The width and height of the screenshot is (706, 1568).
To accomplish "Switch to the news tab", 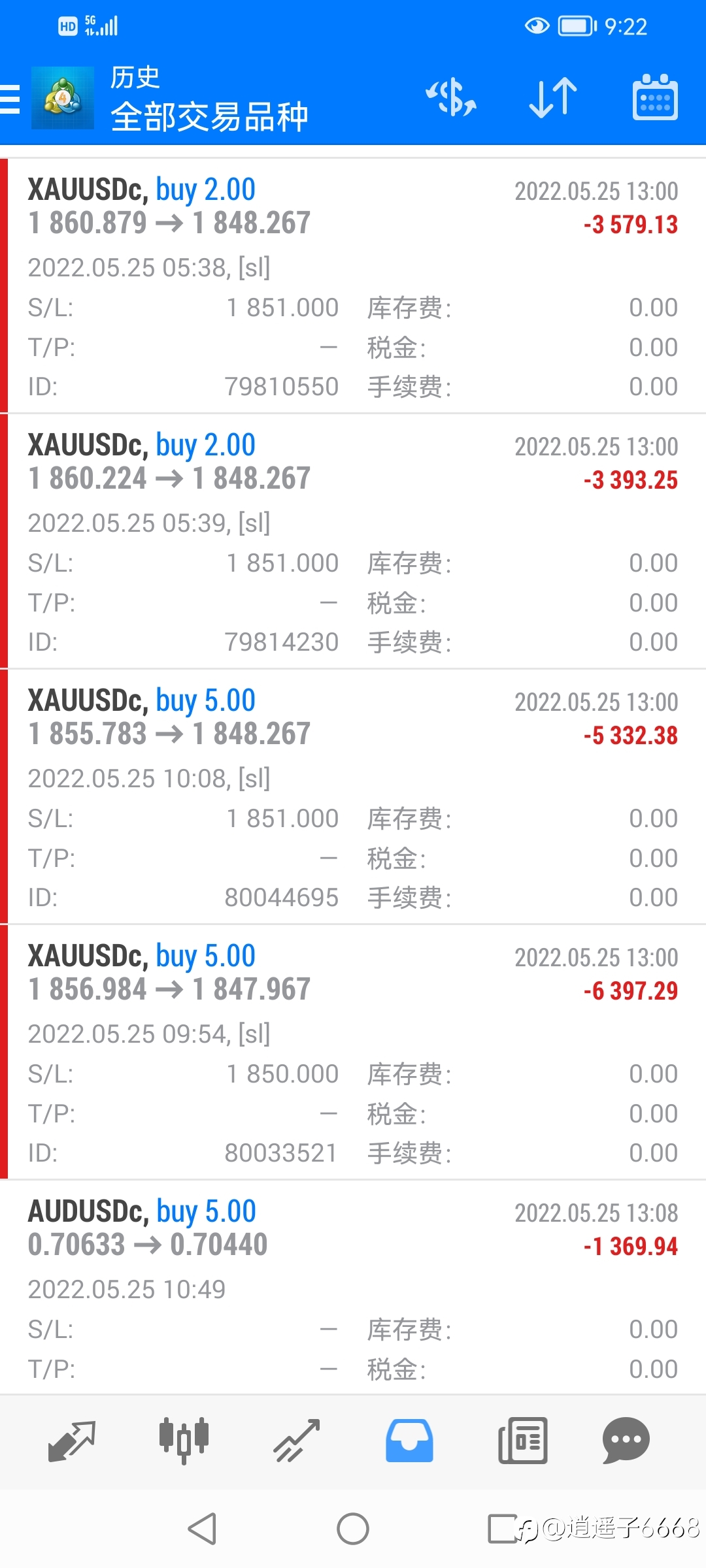I will (x=523, y=1441).
